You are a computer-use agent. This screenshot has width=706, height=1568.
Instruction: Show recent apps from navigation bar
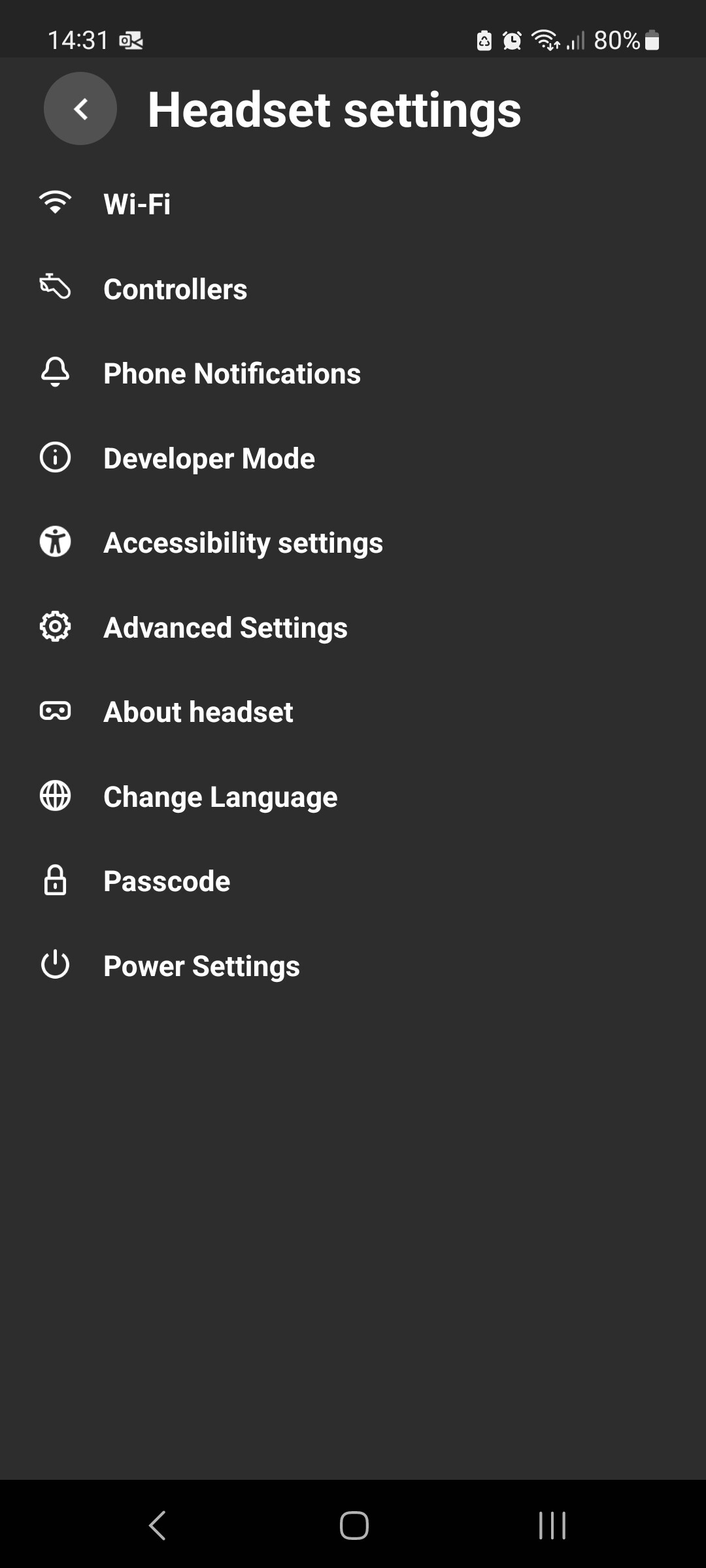pos(552,1526)
